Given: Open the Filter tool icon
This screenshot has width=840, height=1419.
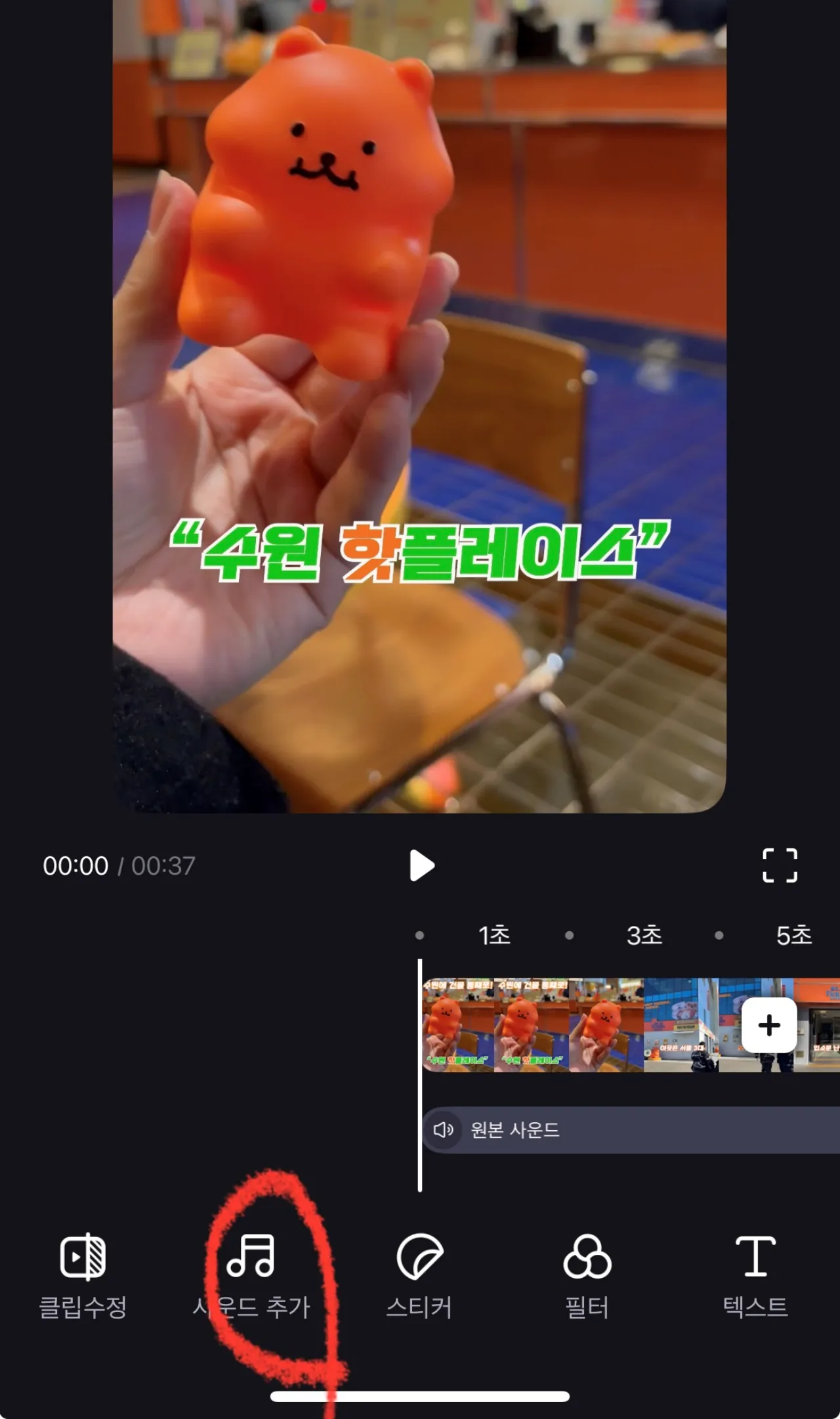Looking at the screenshot, I should 586,1257.
